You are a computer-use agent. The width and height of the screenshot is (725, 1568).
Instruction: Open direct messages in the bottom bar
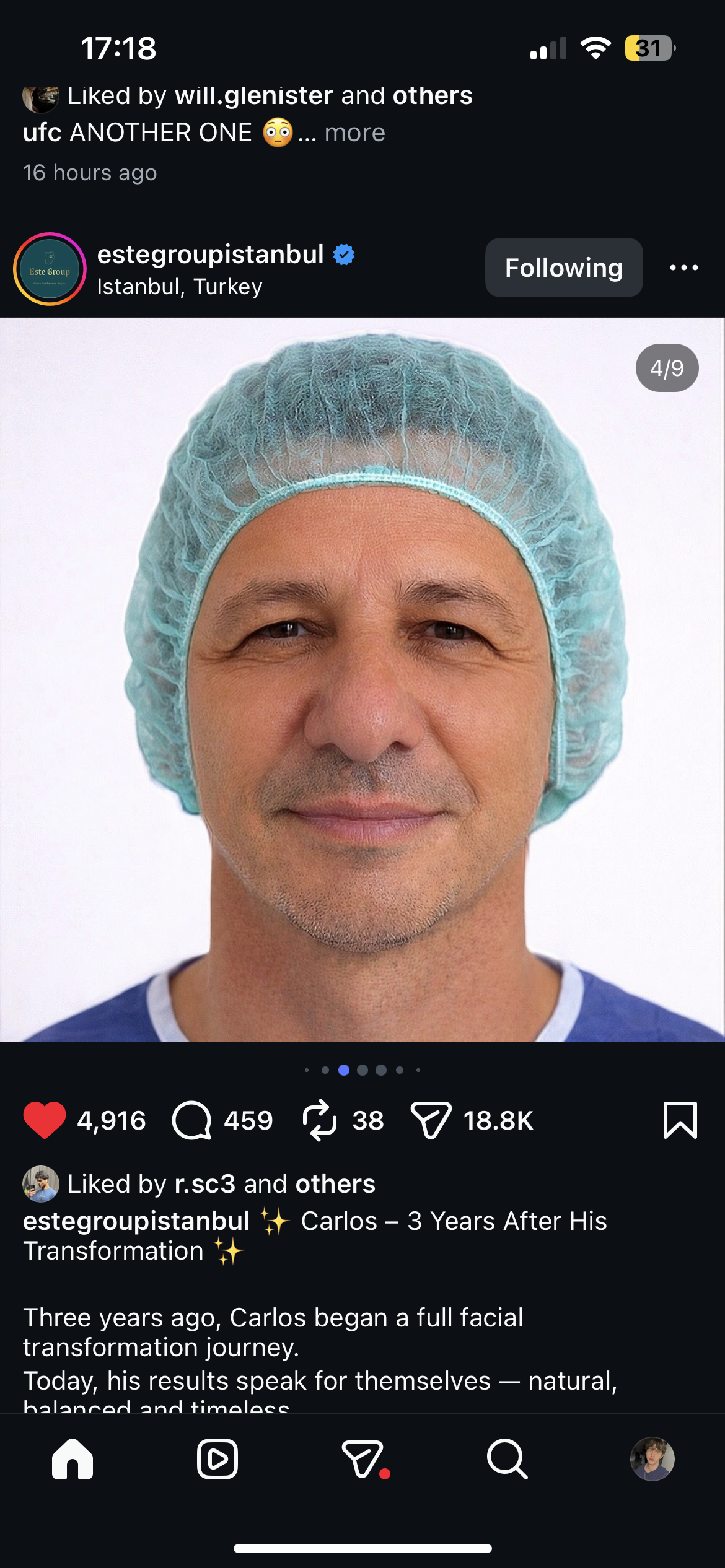click(362, 1459)
